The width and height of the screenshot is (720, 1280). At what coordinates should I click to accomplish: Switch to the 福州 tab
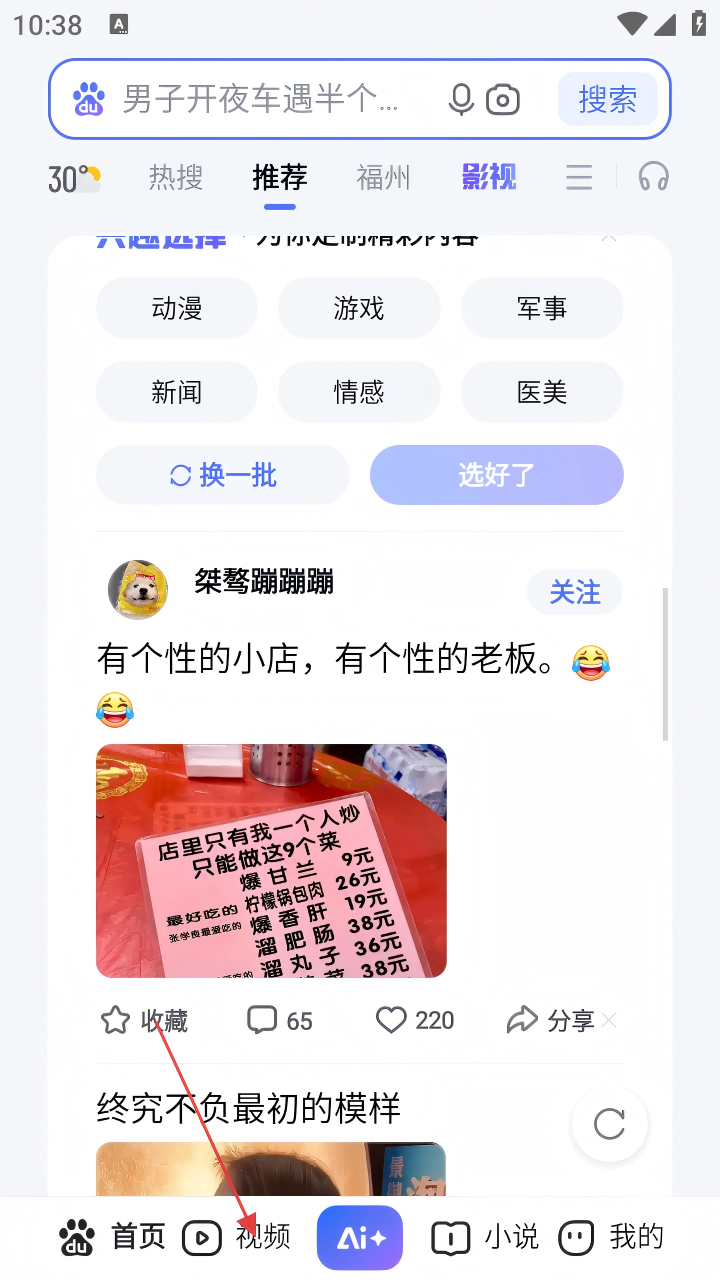click(x=383, y=178)
